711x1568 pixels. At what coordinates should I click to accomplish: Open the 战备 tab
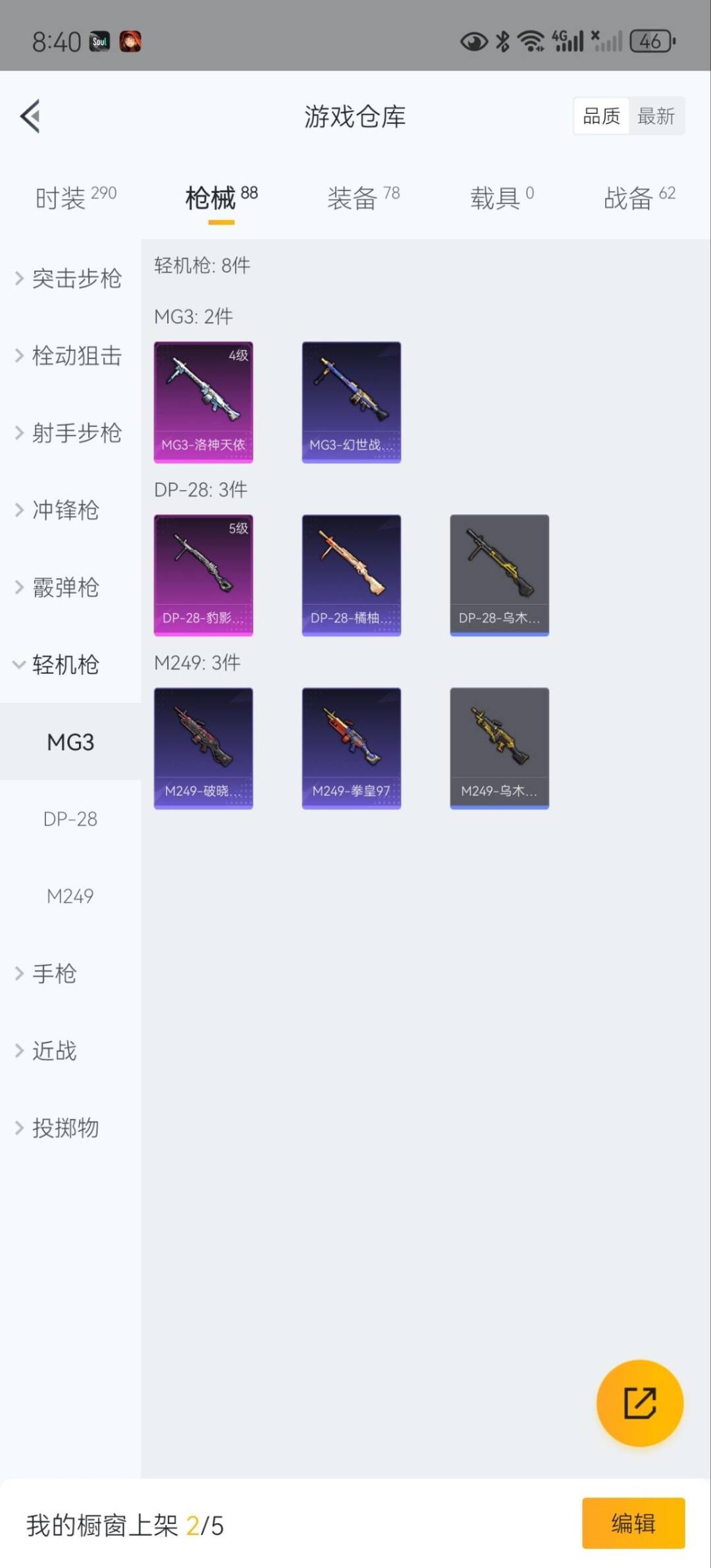click(639, 197)
